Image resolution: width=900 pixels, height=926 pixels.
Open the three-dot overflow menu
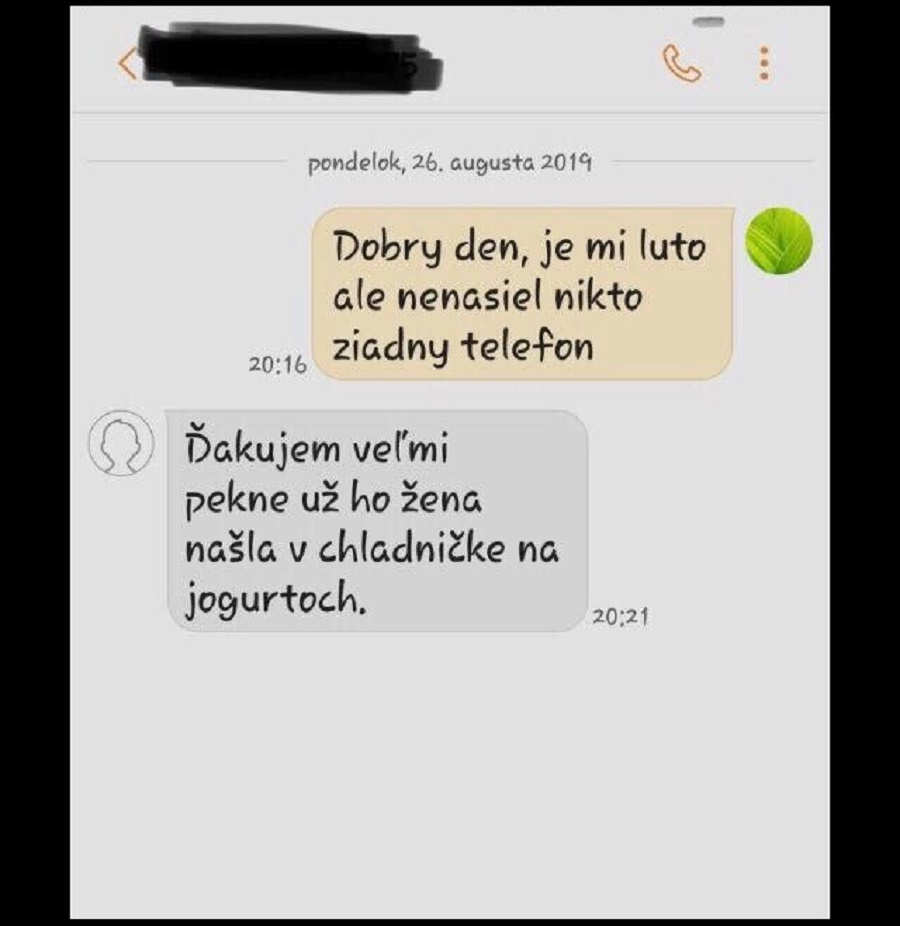[764, 63]
